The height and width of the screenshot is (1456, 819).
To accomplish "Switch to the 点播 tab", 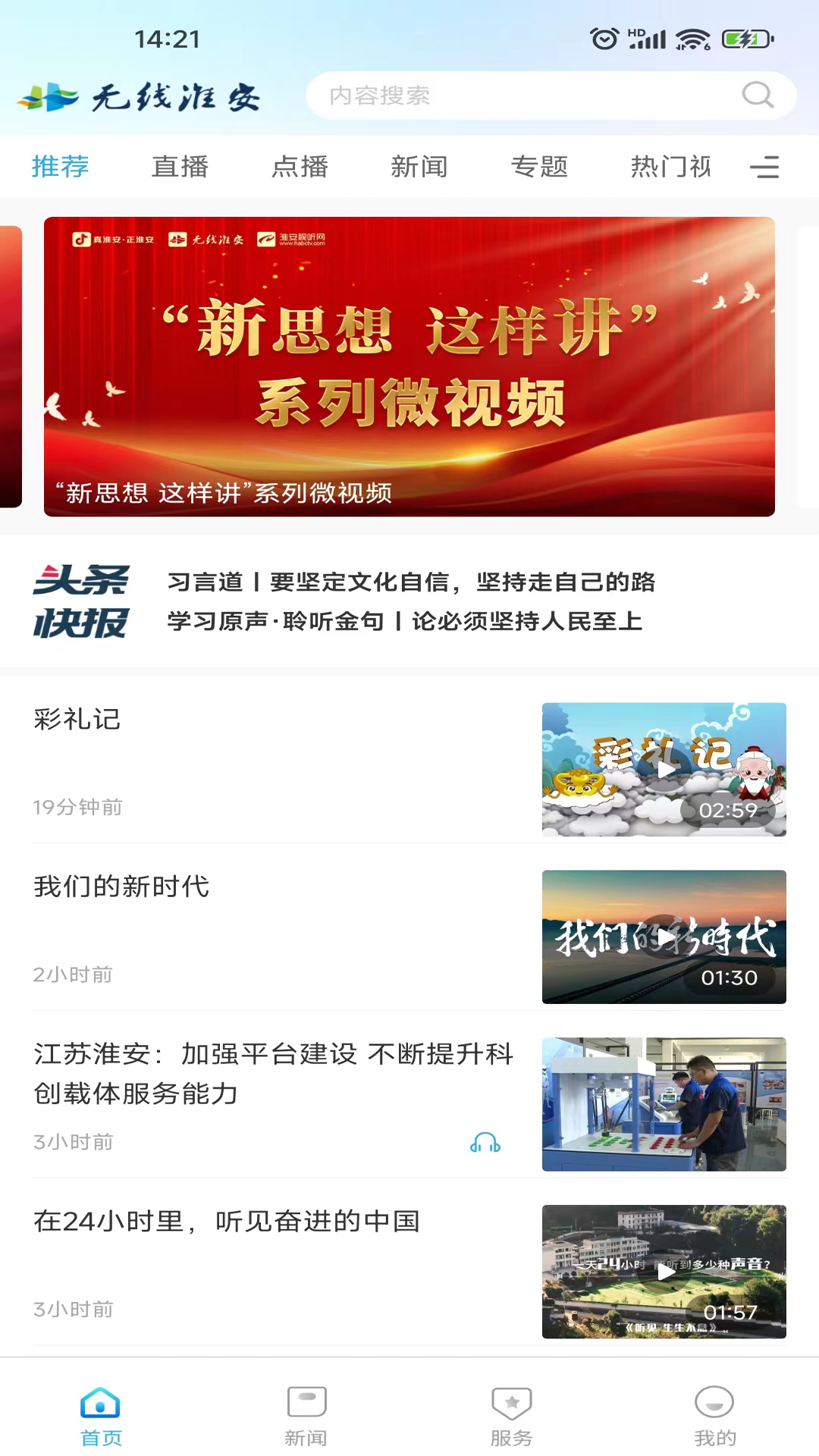I will (299, 167).
